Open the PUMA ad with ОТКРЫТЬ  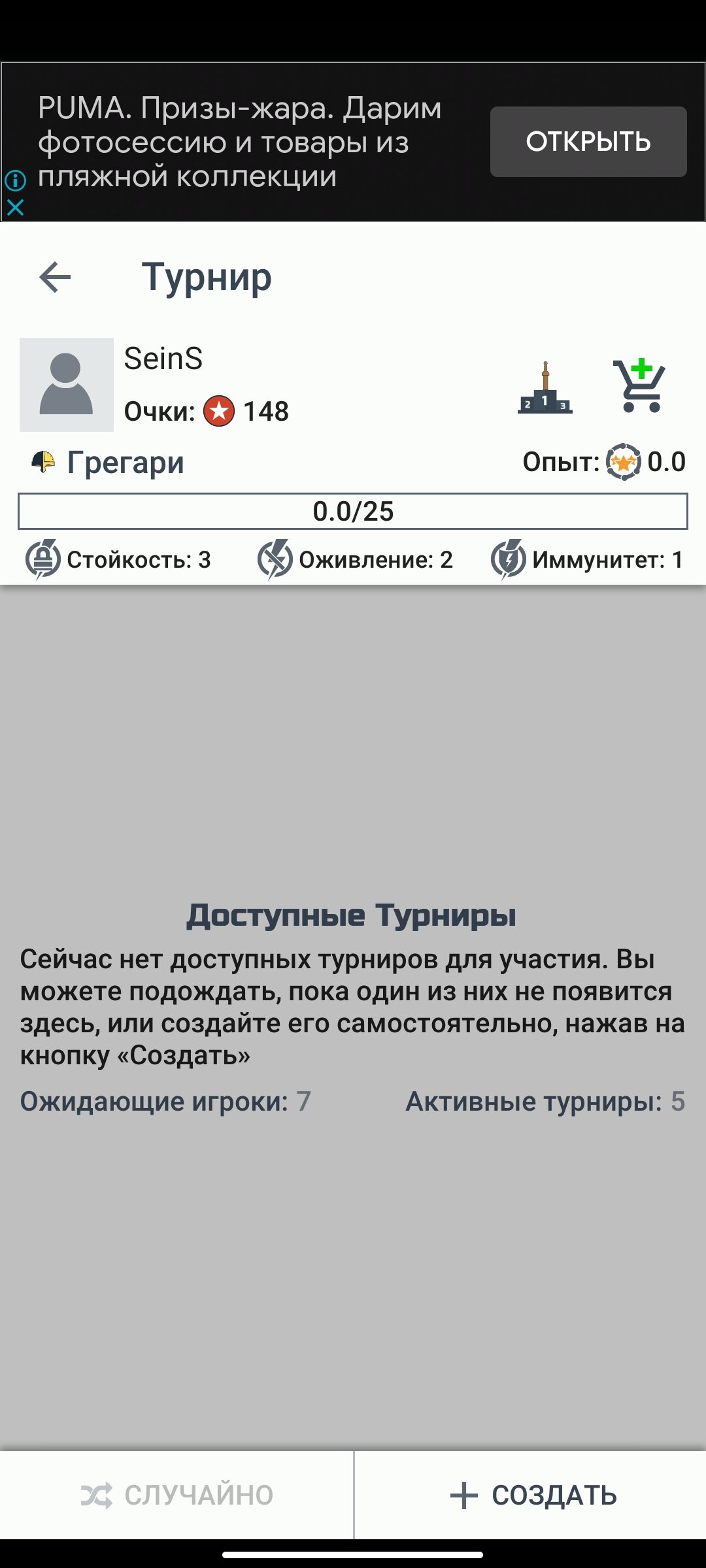pos(588,142)
